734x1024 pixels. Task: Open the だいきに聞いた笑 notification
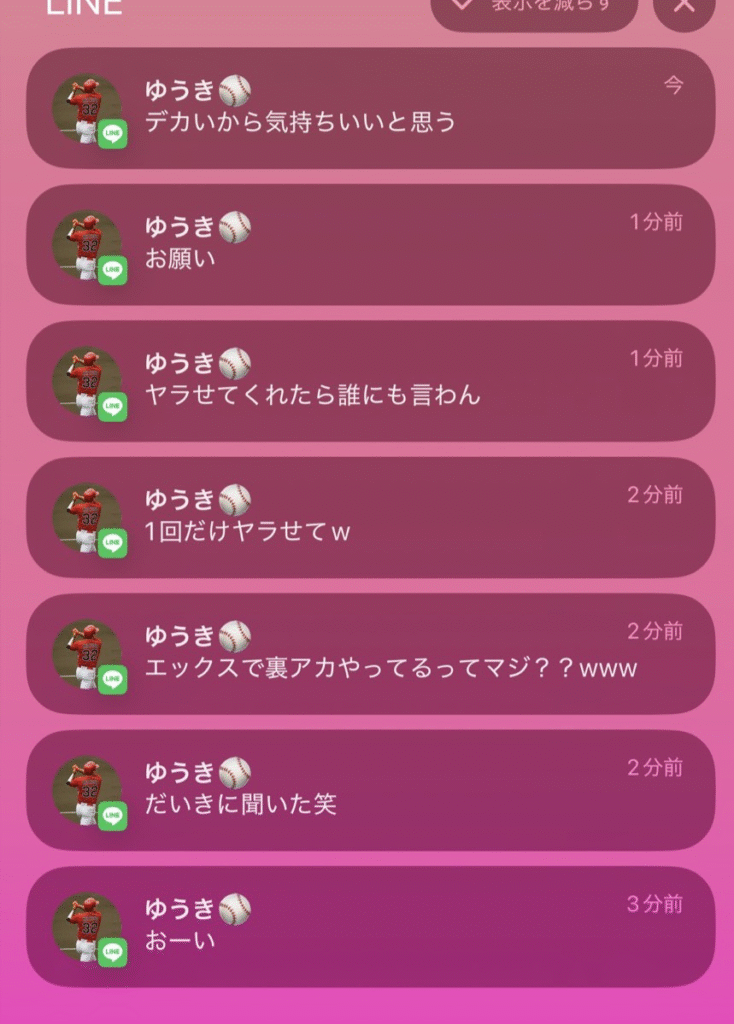(x=370, y=789)
